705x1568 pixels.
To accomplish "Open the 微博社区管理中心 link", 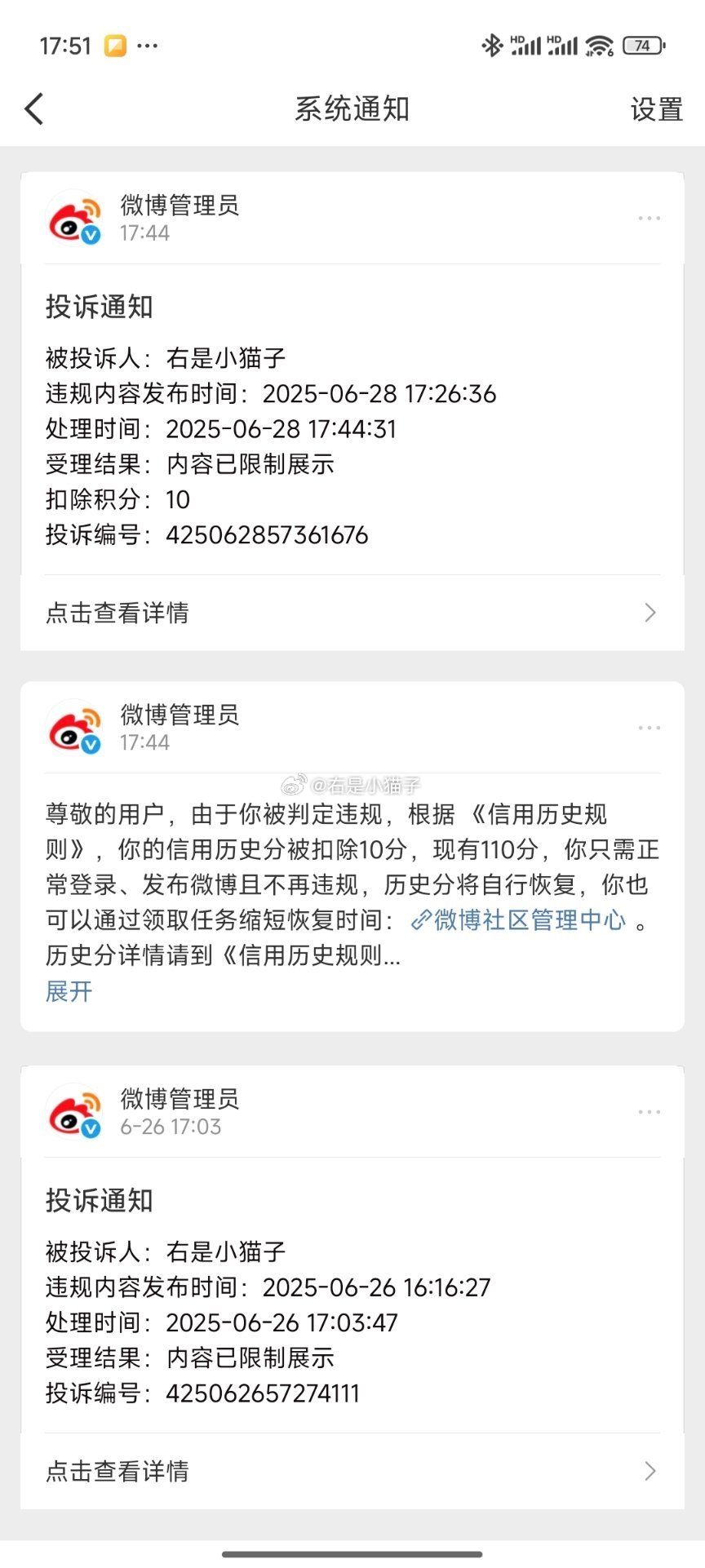I will [519, 920].
